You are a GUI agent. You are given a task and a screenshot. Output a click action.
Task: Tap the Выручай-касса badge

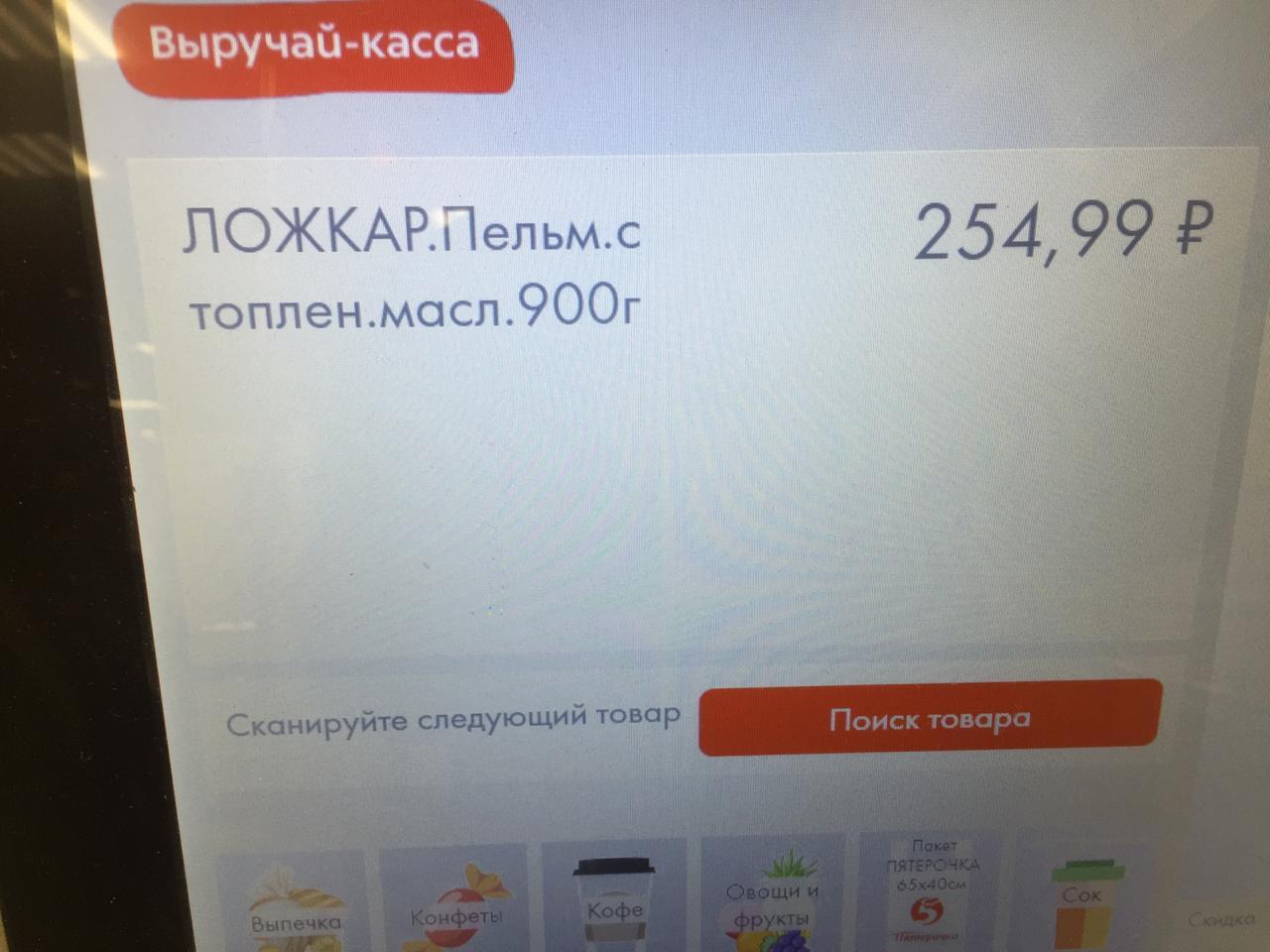315,45
